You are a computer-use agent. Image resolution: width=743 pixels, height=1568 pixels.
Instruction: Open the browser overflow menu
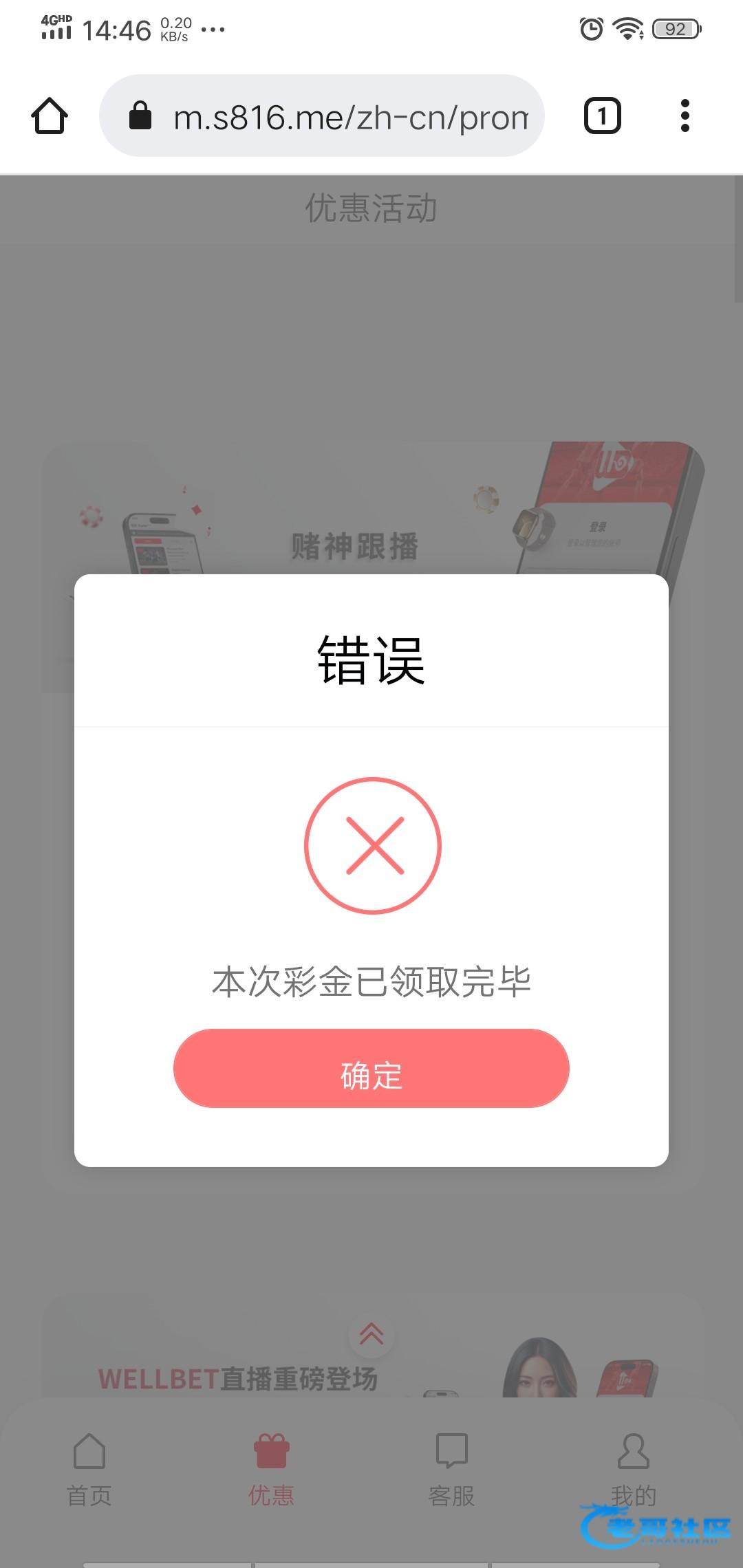[x=684, y=116]
